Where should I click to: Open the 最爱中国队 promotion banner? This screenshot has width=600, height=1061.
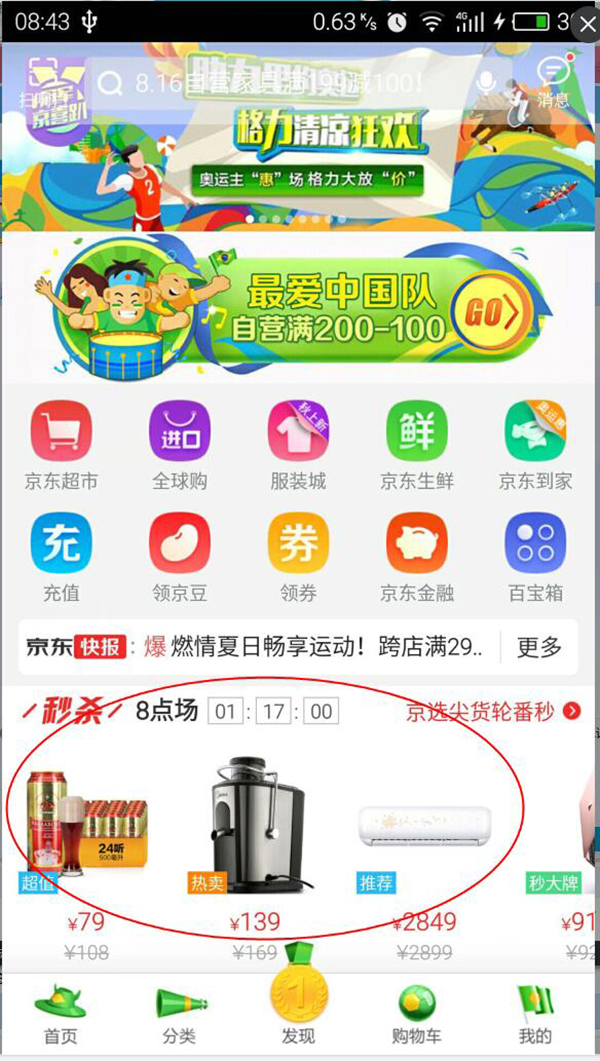click(x=298, y=309)
